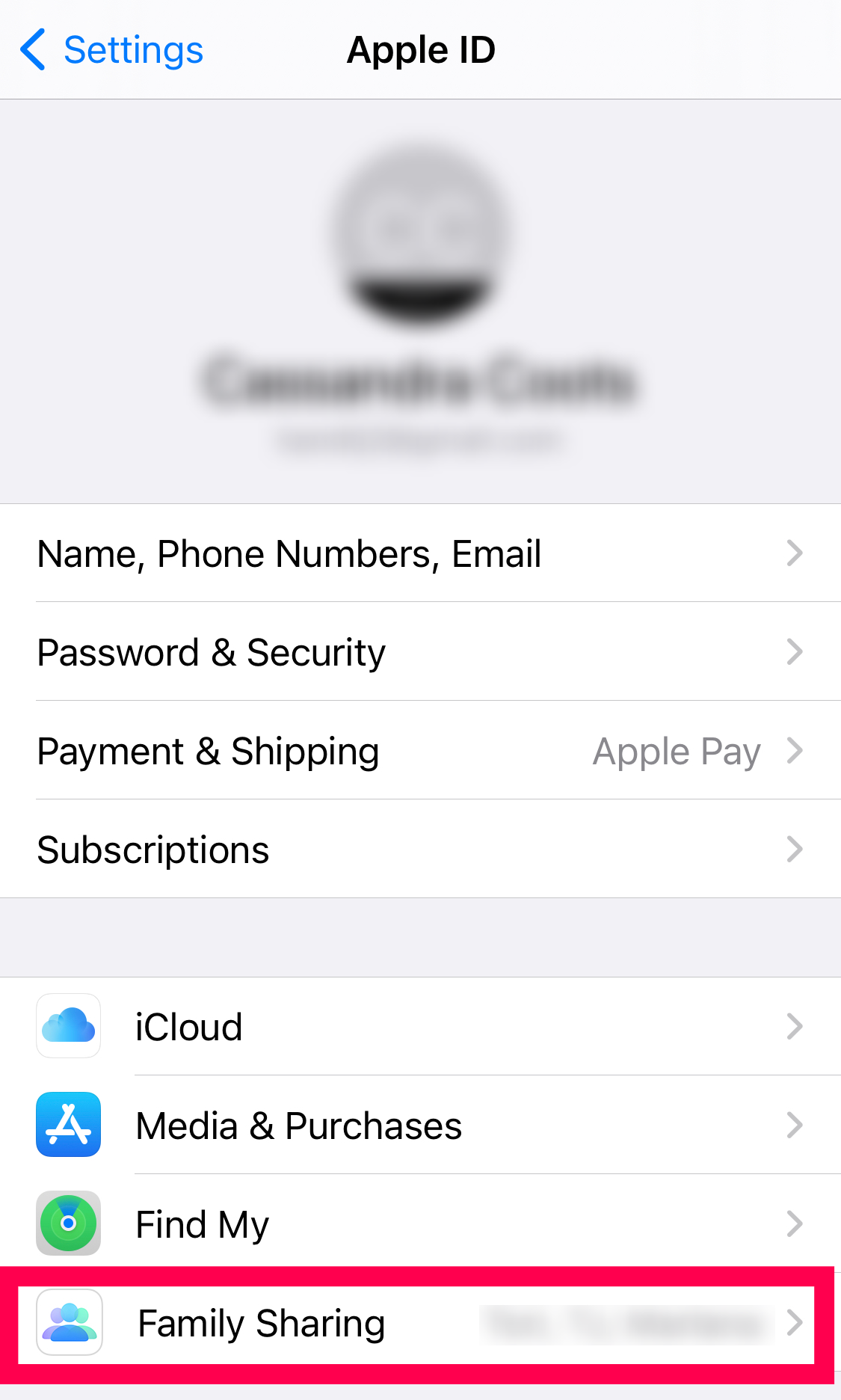Tap the blurred email under the account name
Screen dimensions: 841x1400
point(420,440)
